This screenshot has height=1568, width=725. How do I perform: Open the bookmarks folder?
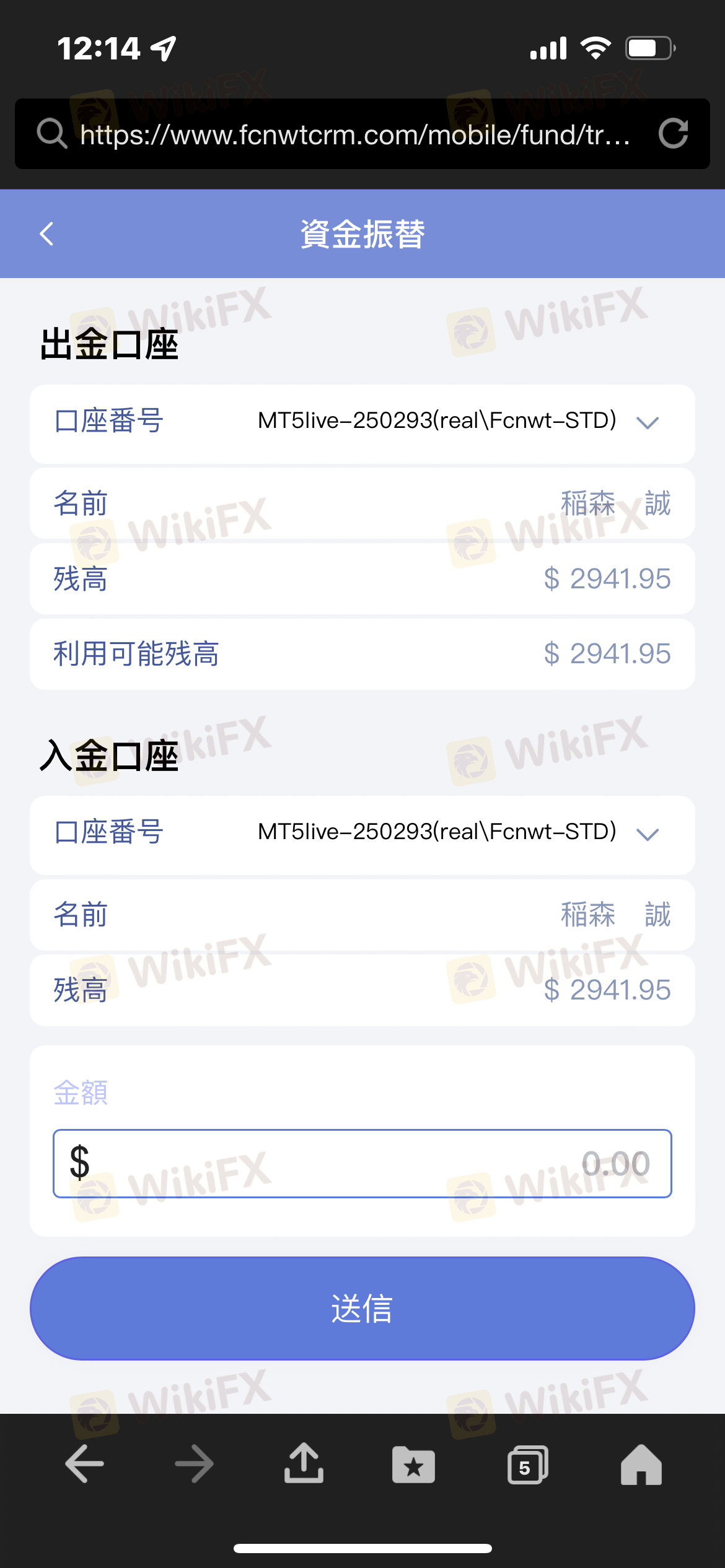point(413,1465)
